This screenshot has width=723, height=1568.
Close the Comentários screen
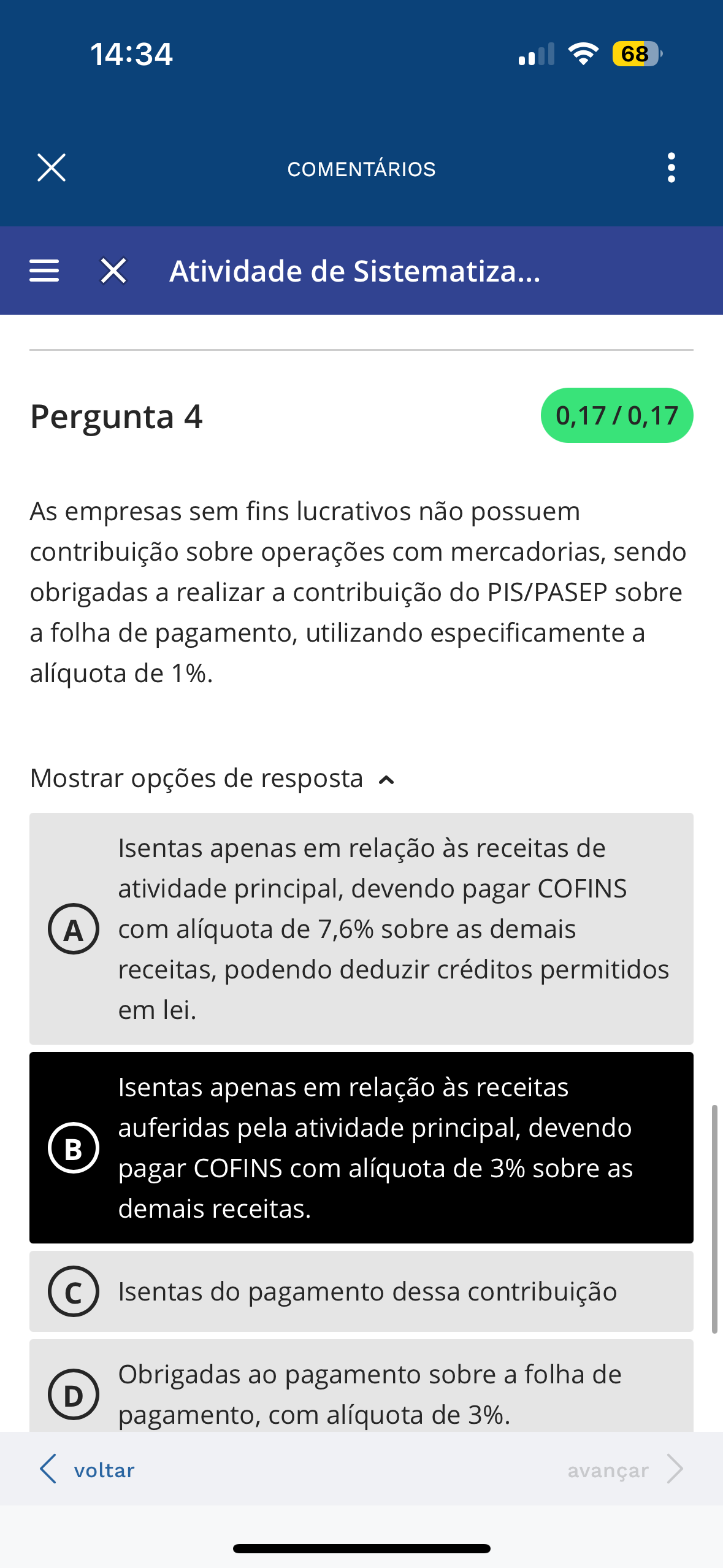point(52,168)
